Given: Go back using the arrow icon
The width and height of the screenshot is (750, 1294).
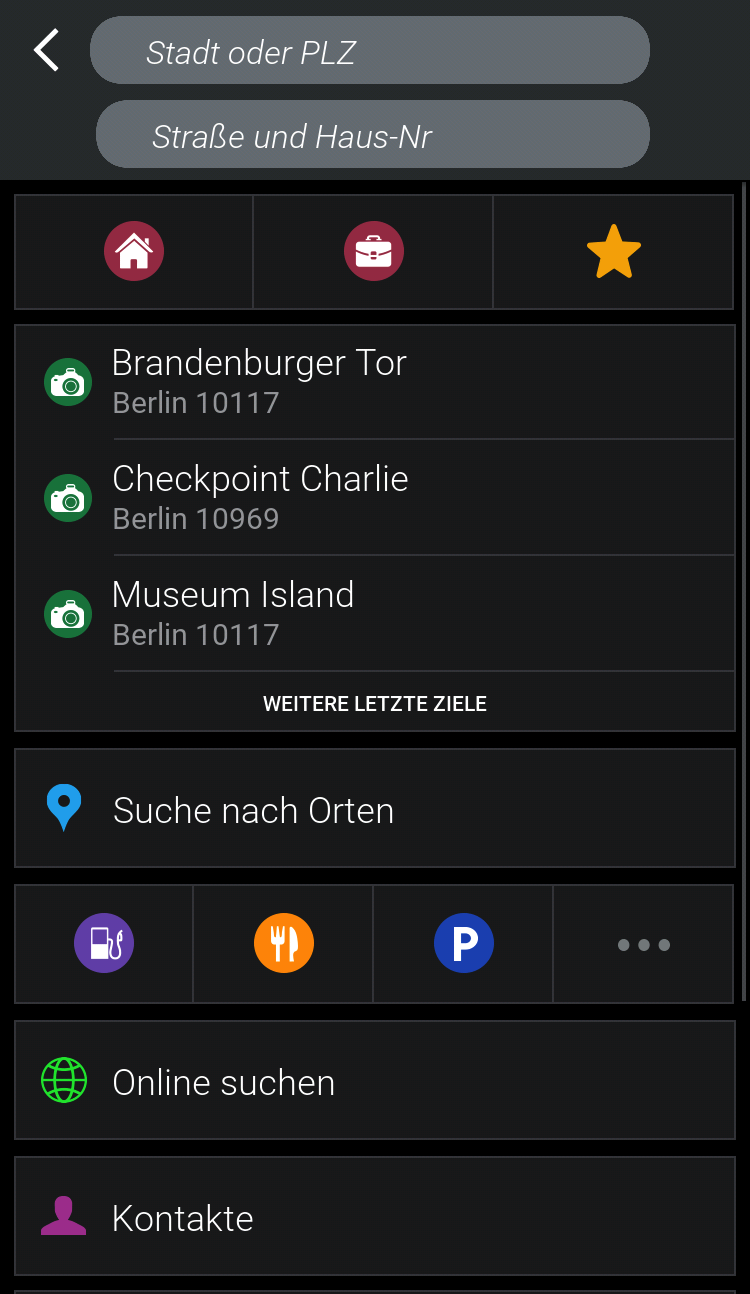Looking at the screenshot, I should point(47,50).
